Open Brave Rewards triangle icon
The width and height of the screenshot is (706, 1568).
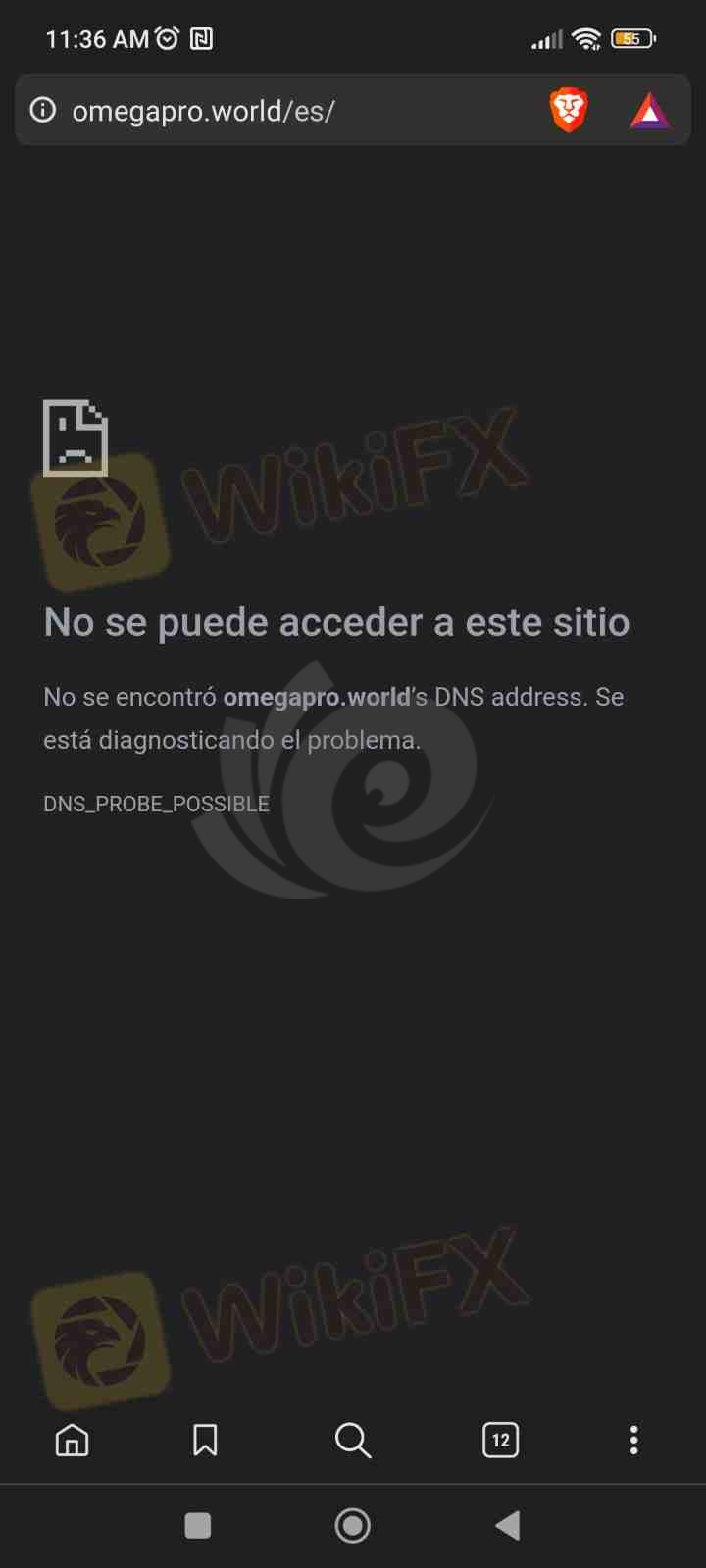coord(649,111)
